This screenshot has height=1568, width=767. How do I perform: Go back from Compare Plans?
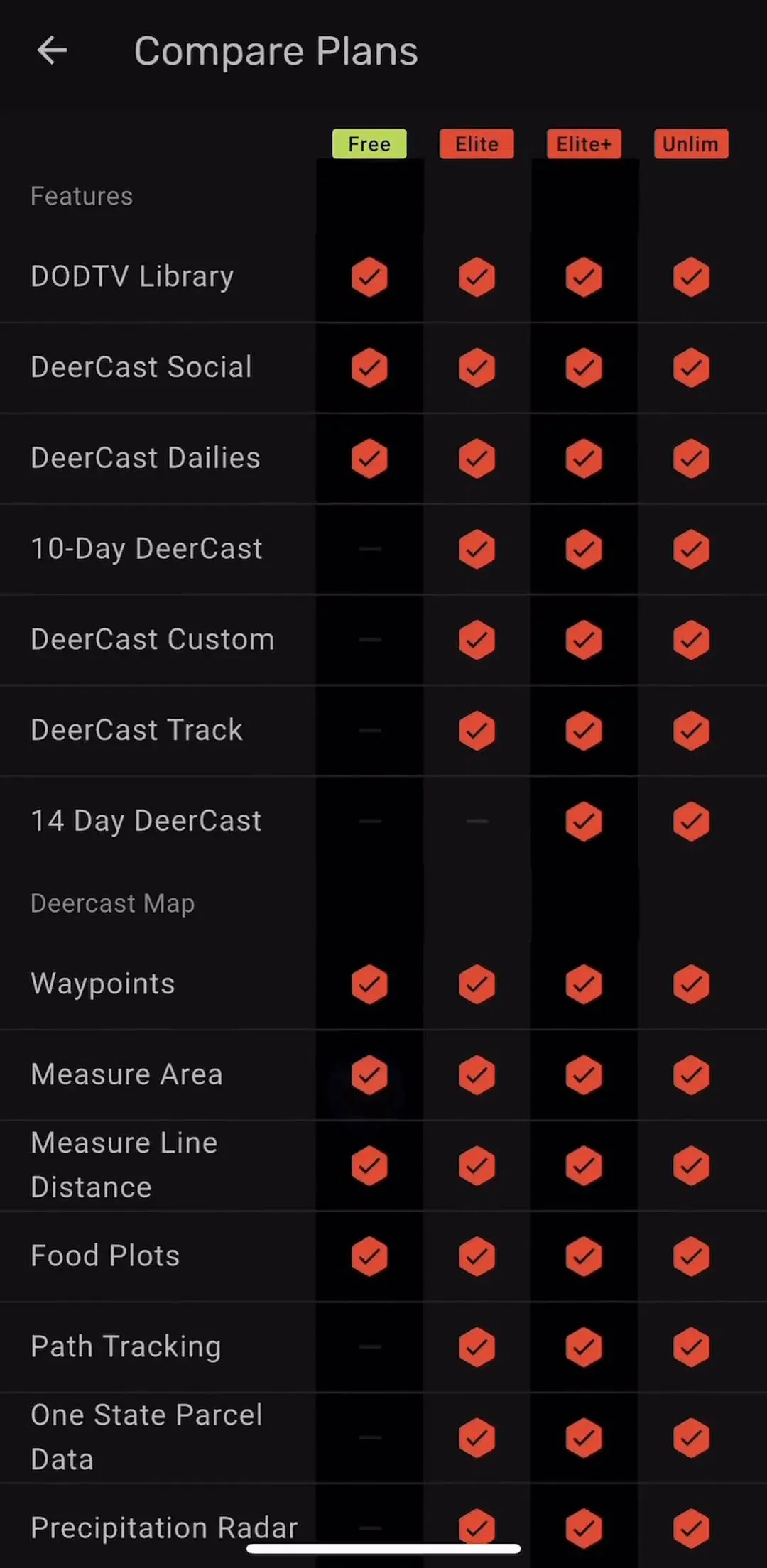click(52, 50)
